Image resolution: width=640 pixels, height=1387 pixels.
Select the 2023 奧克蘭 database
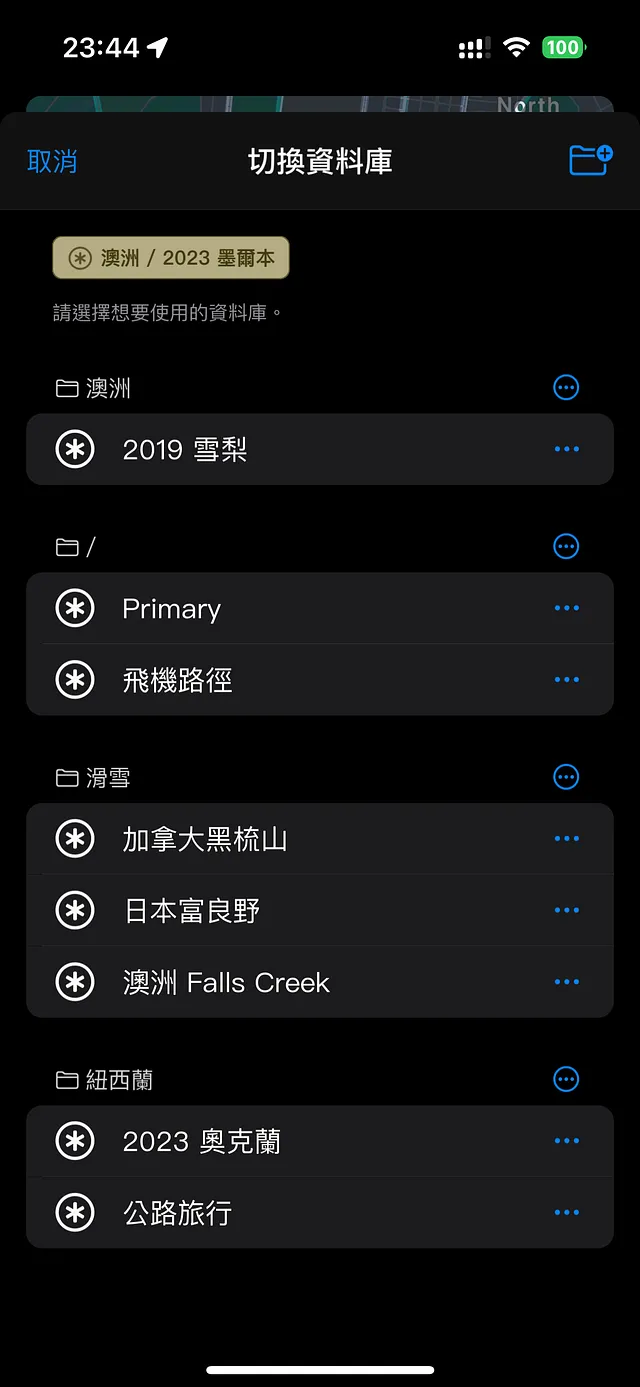[x=201, y=1142]
